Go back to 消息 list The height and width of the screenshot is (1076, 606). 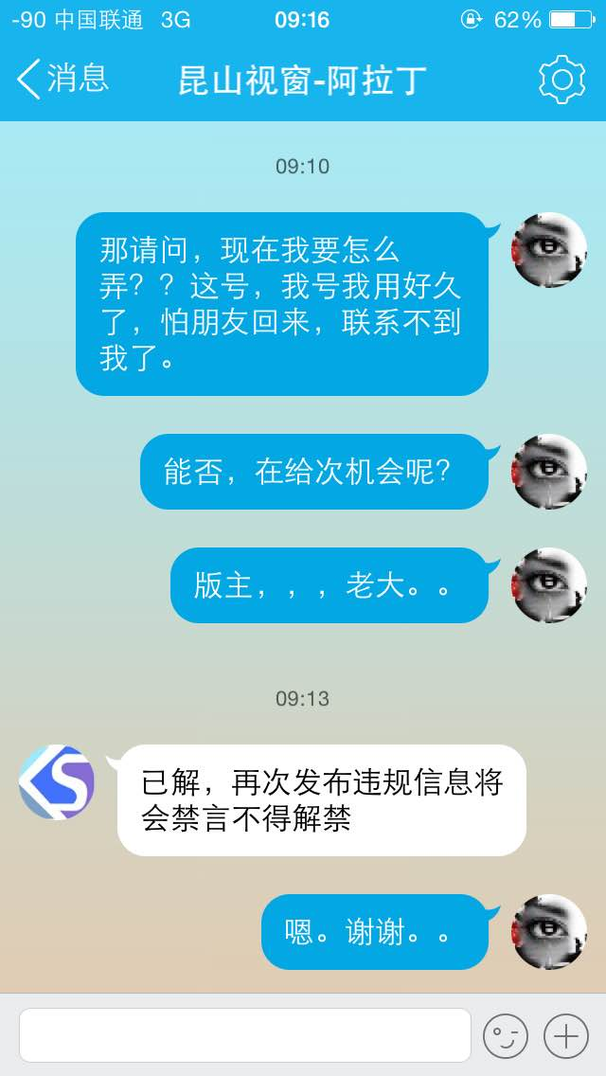click(62, 79)
